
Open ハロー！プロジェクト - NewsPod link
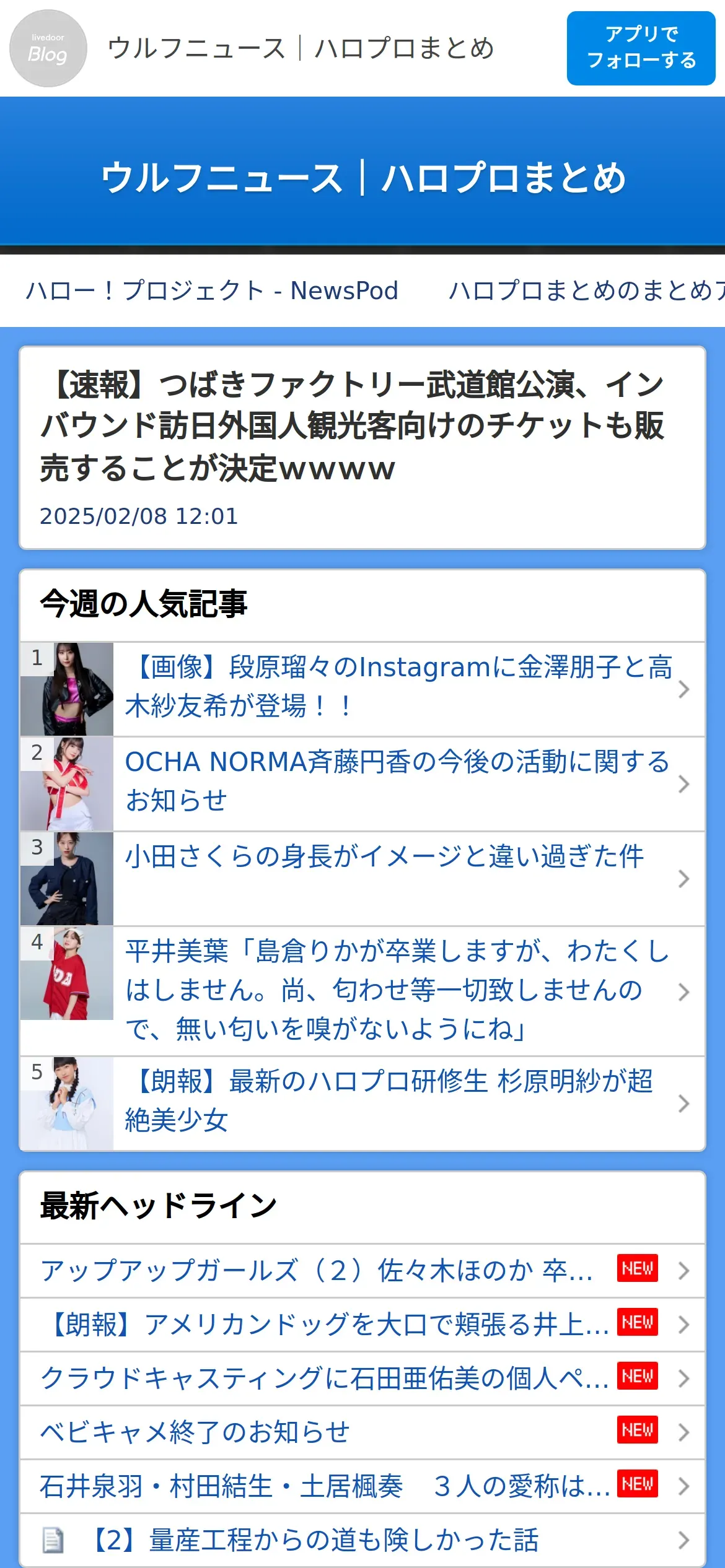tap(212, 290)
